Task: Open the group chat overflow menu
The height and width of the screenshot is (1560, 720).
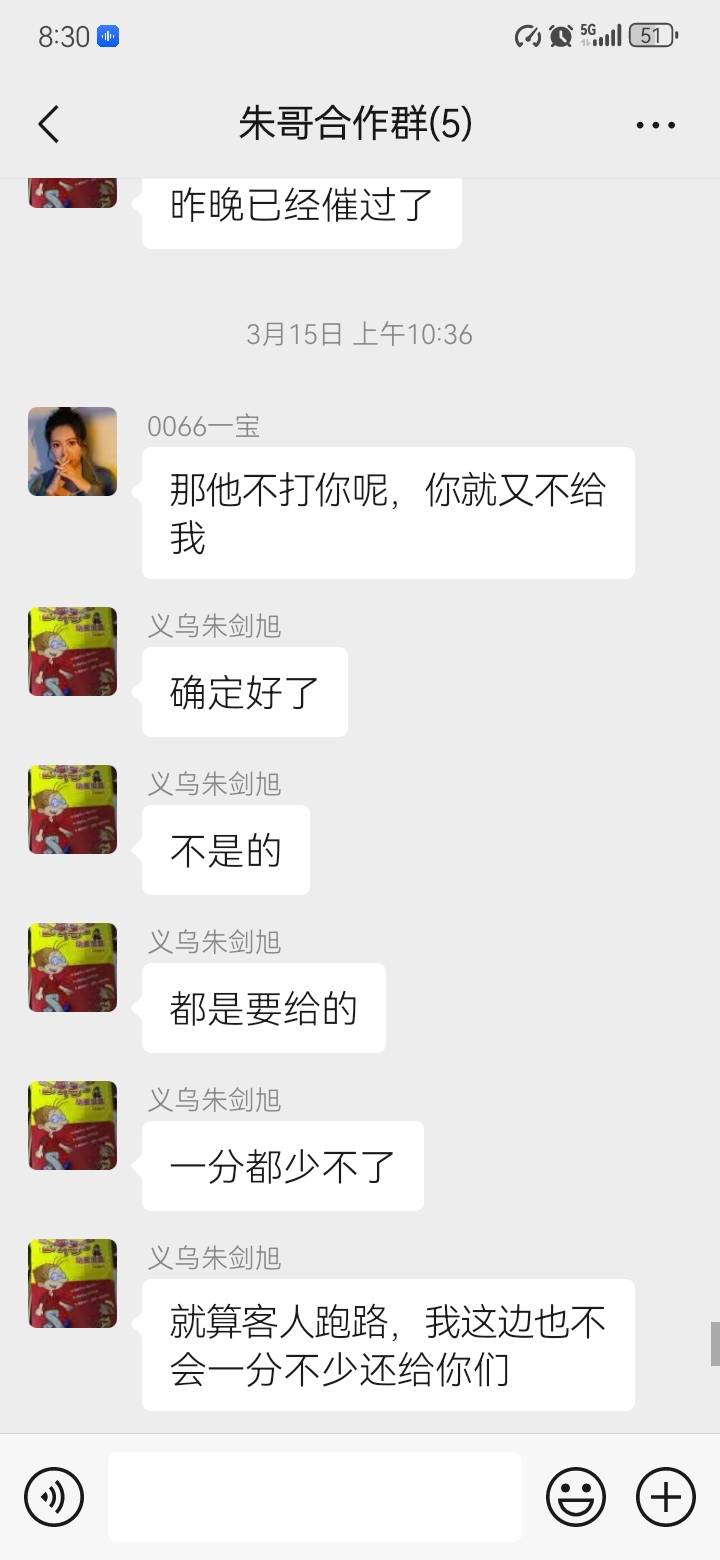Action: pos(656,126)
